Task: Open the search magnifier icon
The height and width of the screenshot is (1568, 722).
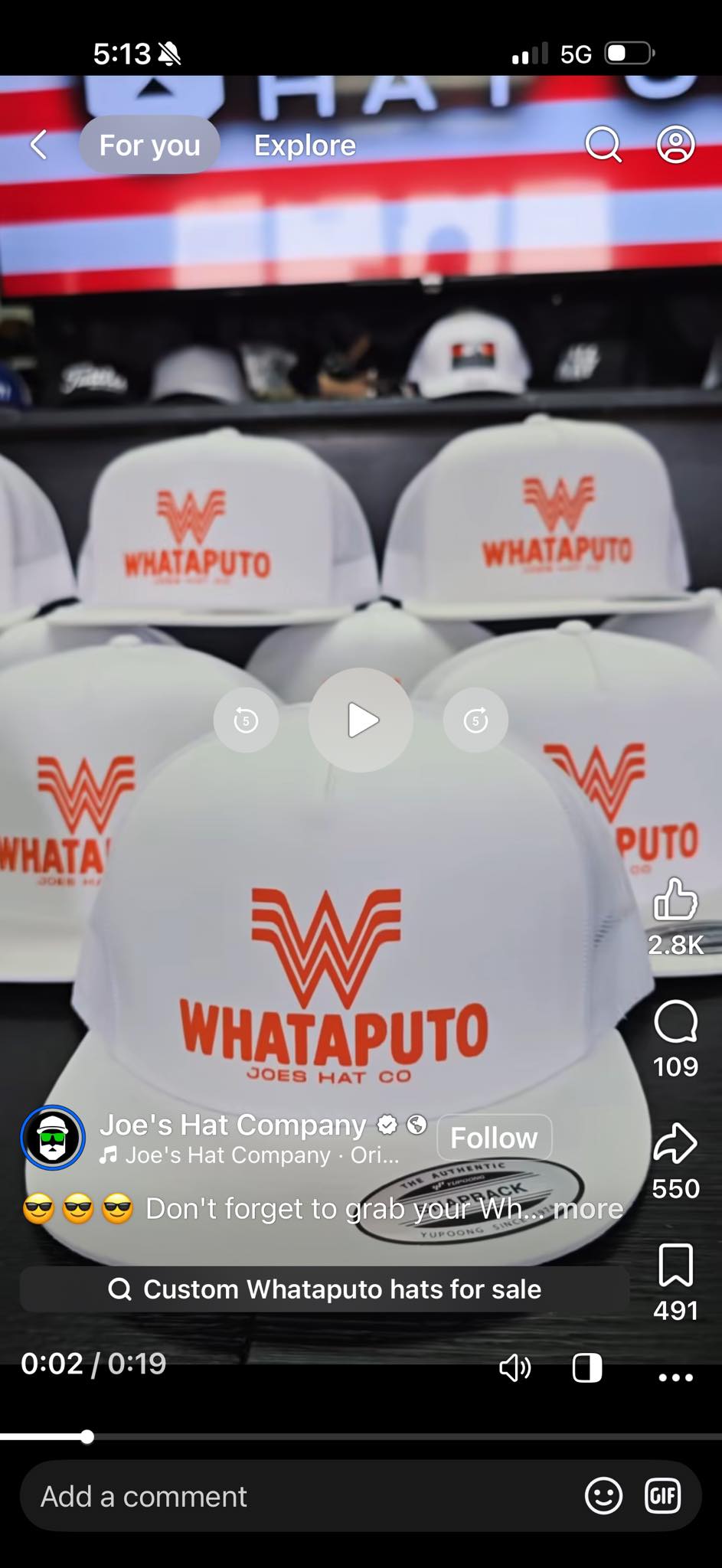Action: point(603,145)
